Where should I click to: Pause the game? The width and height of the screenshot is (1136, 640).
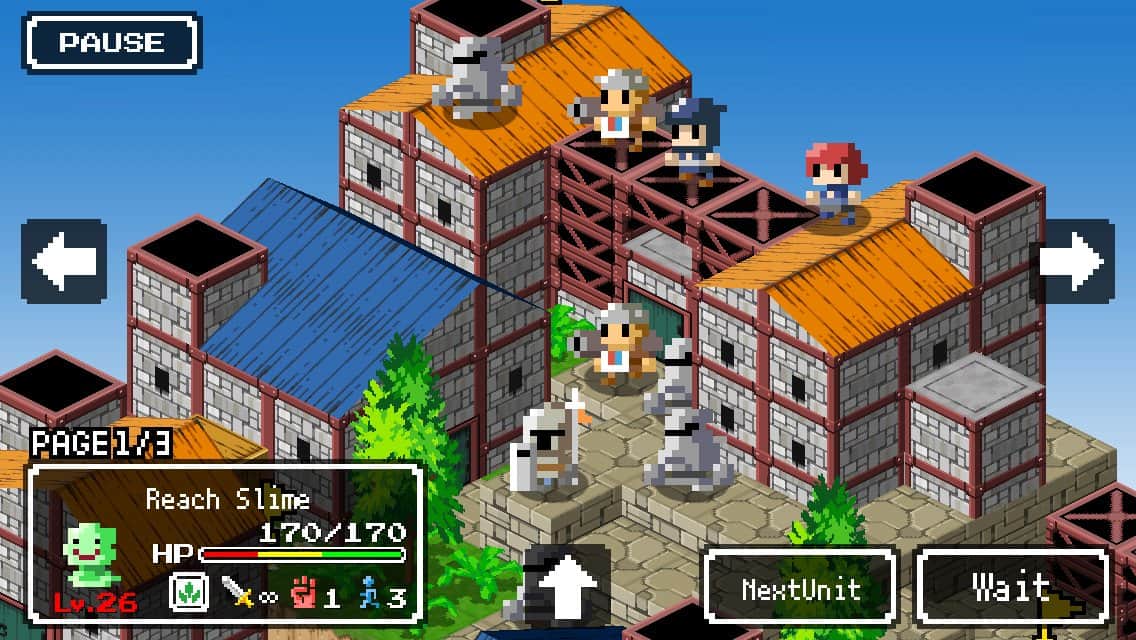pyautogui.click(x=111, y=43)
